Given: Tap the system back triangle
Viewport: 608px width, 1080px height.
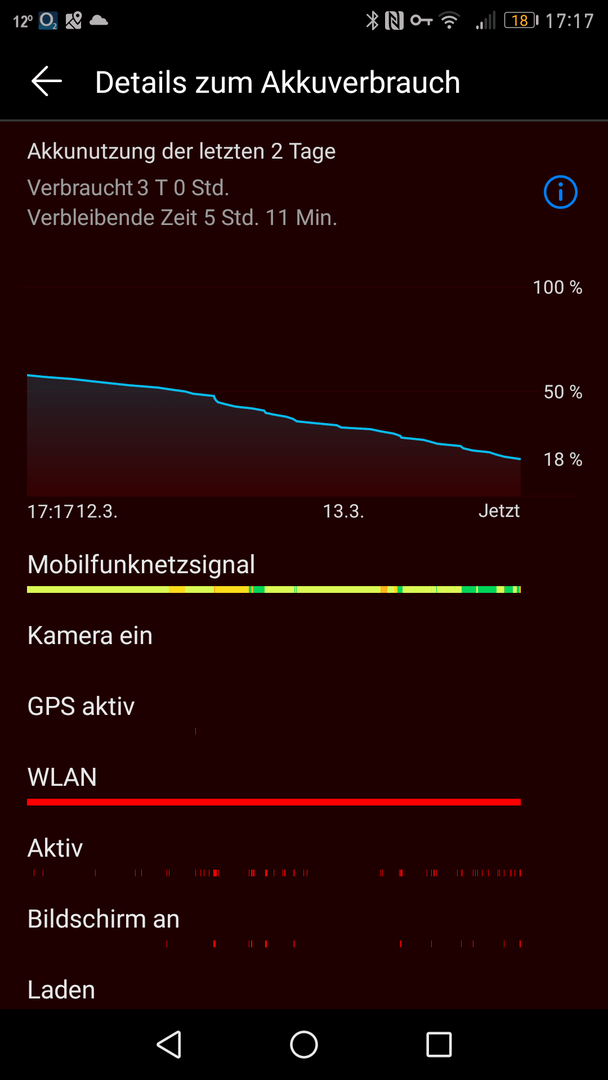Looking at the screenshot, I should pos(169,1045).
